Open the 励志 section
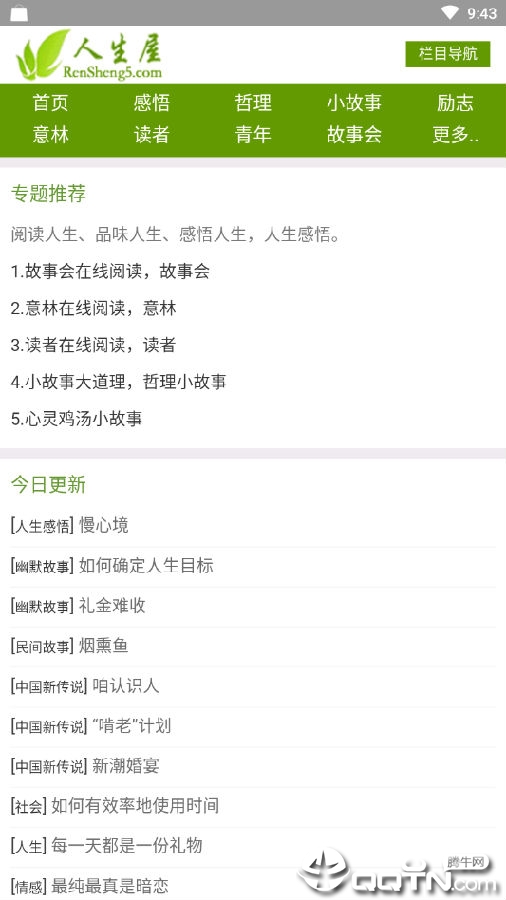 coord(456,103)
